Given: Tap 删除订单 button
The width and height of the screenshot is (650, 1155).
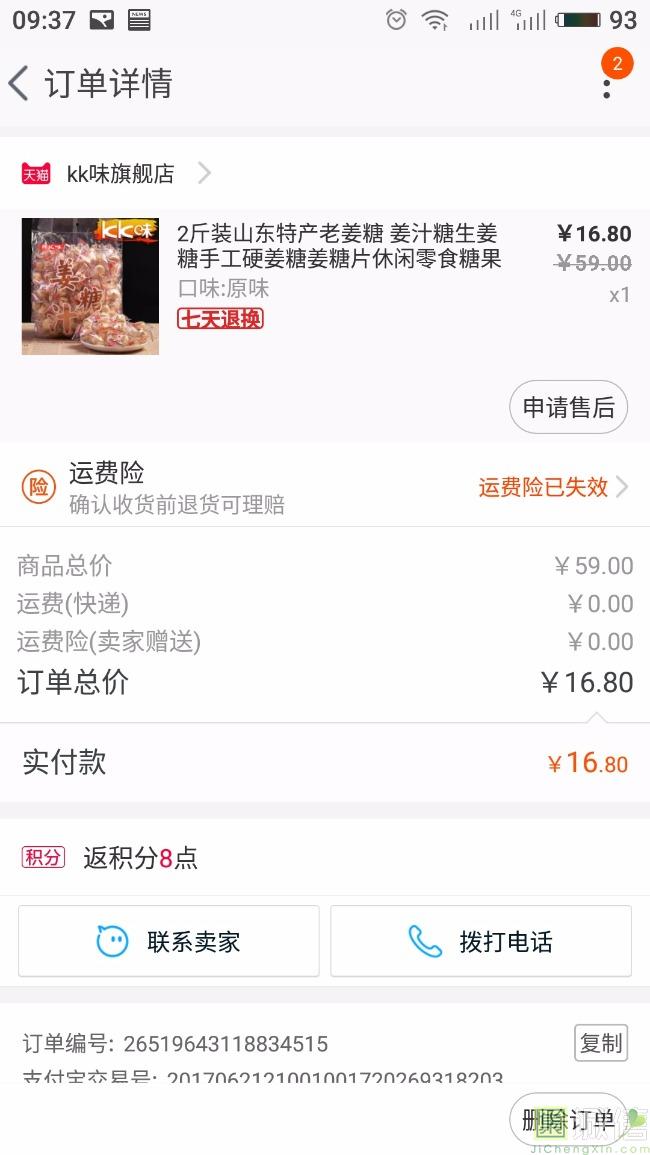Looking at the screenshot, I should (x=567, y=1120).
